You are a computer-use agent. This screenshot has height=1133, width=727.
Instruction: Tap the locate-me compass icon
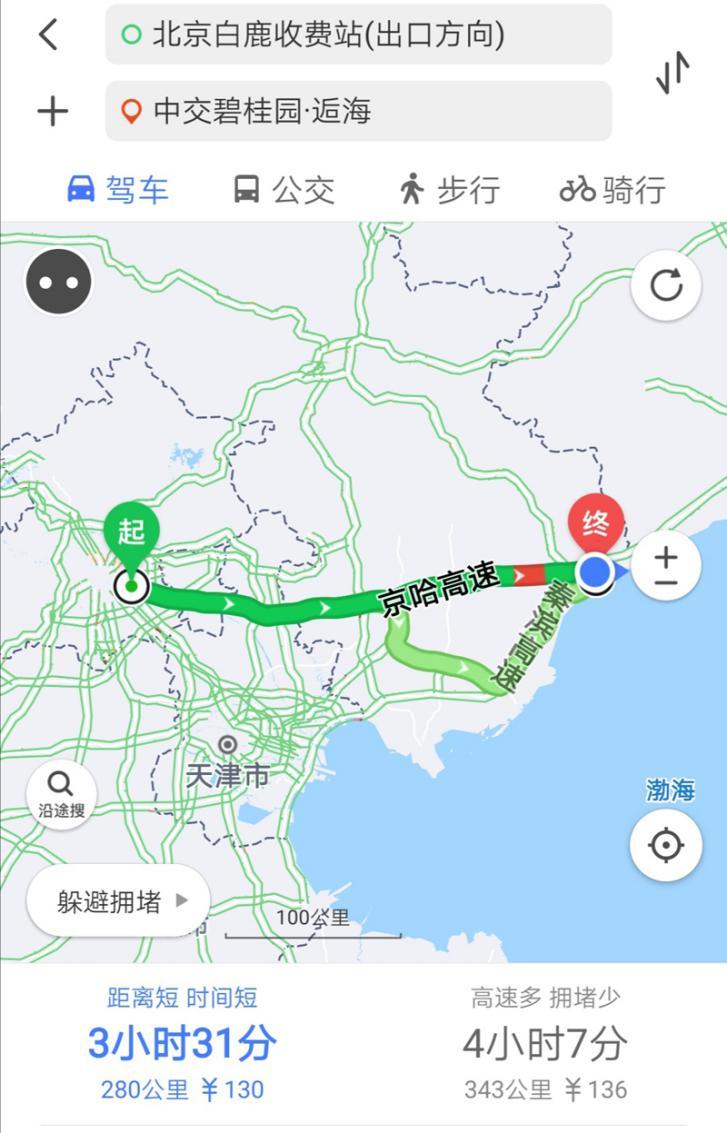(665, 845)
